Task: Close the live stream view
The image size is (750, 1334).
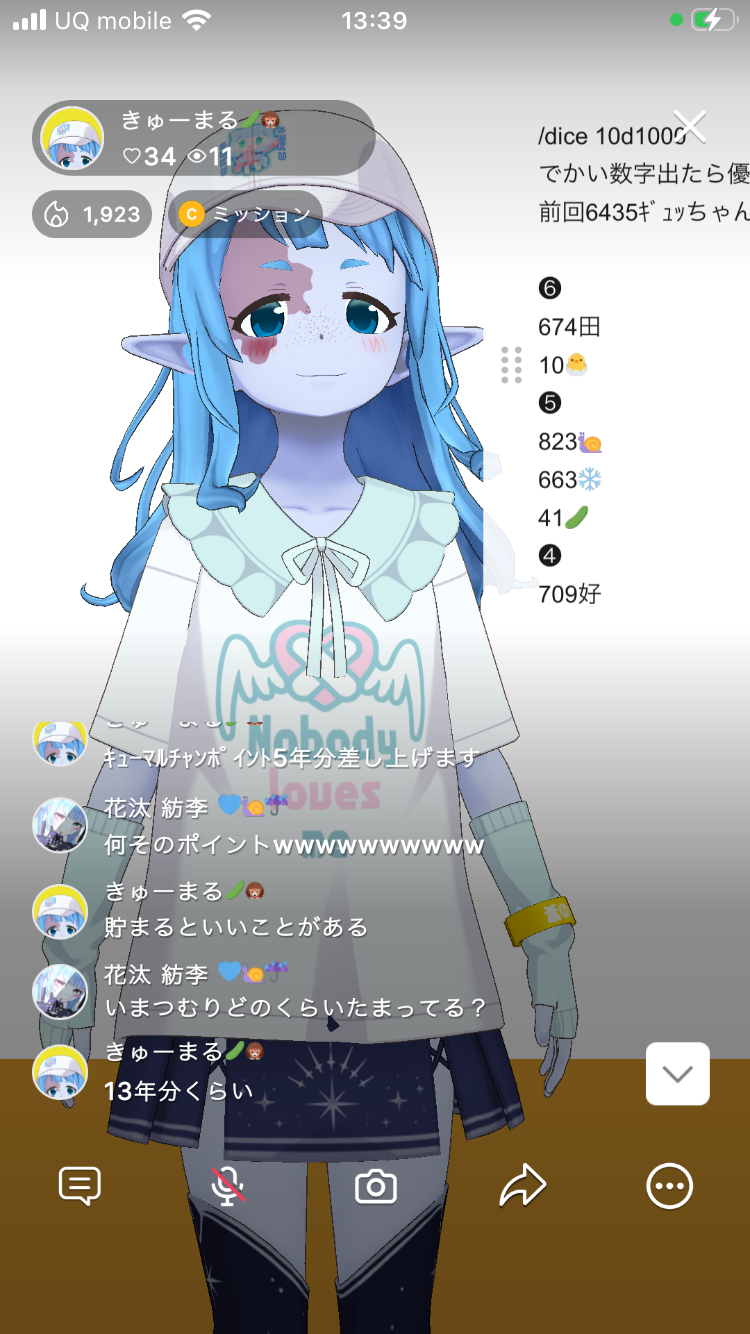Action: (690, 127)
